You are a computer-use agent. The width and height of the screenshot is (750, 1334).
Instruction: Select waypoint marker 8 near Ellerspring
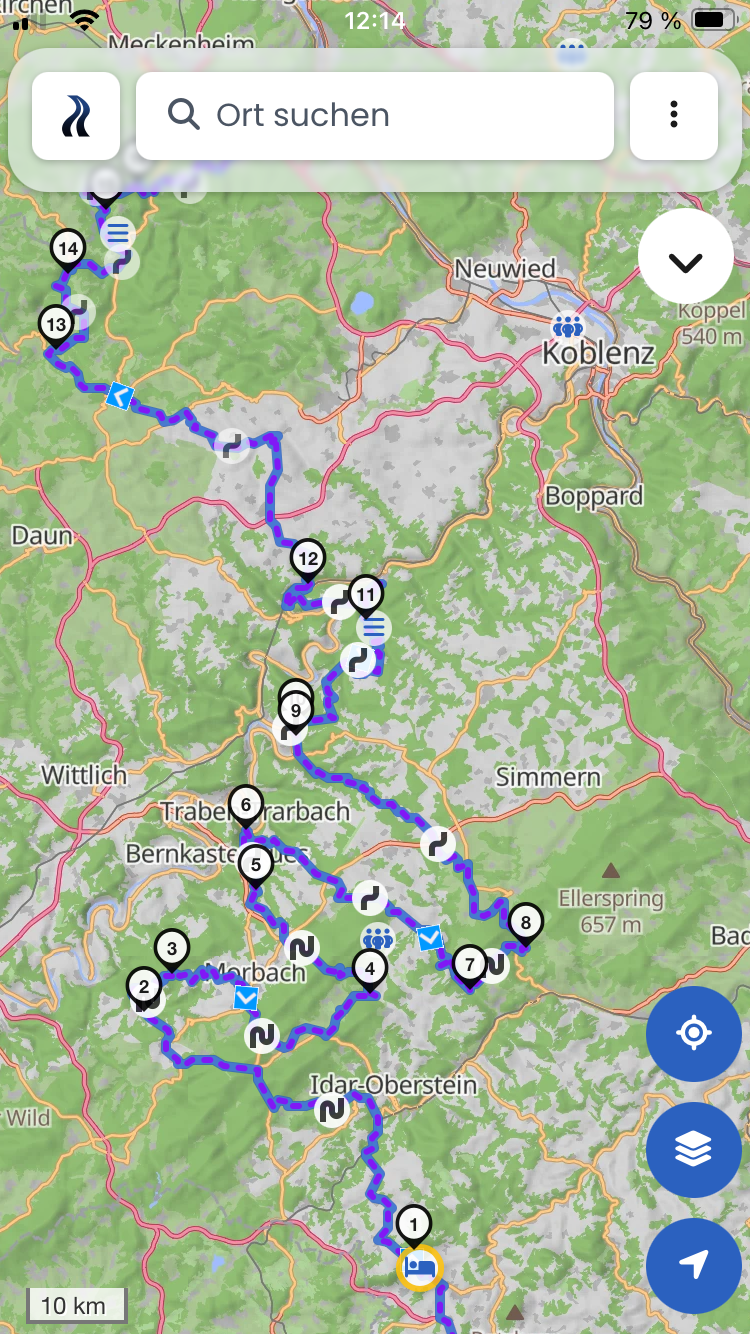click(525, 922)
